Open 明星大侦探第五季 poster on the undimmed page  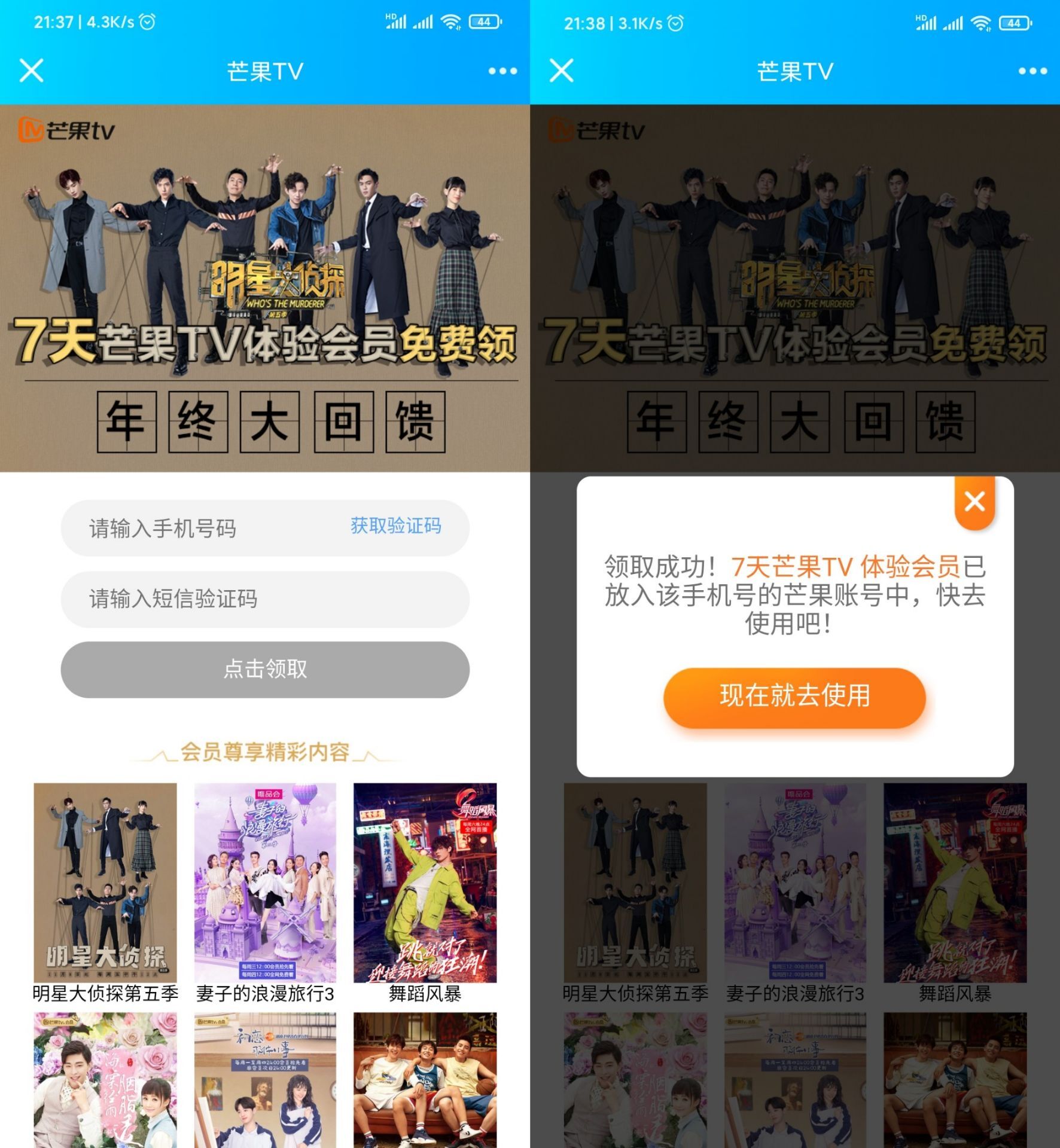pyautogui.click(x=105, y=883)
